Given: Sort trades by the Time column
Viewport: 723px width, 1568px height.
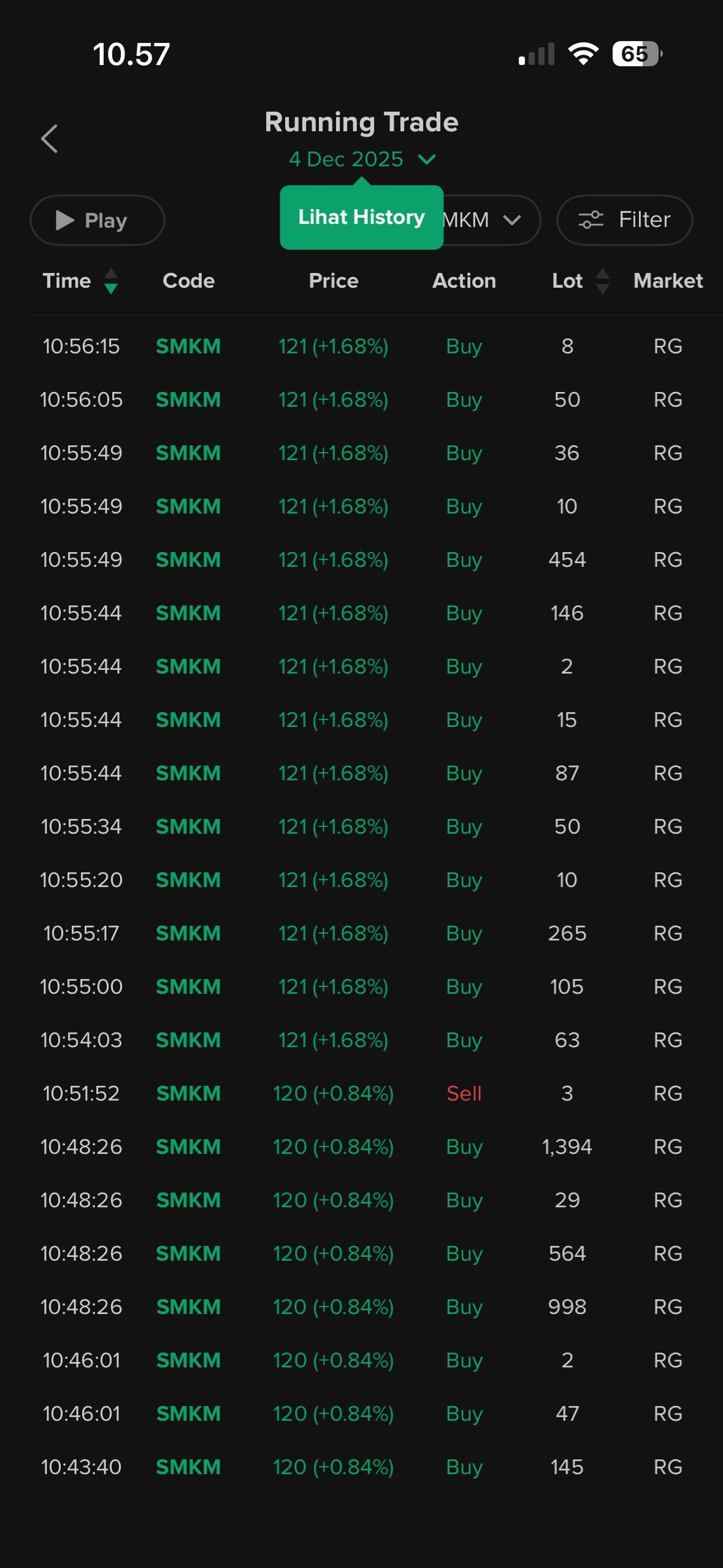Looking at the screenshot, I should pyautogui.click(x=79, y=281).
